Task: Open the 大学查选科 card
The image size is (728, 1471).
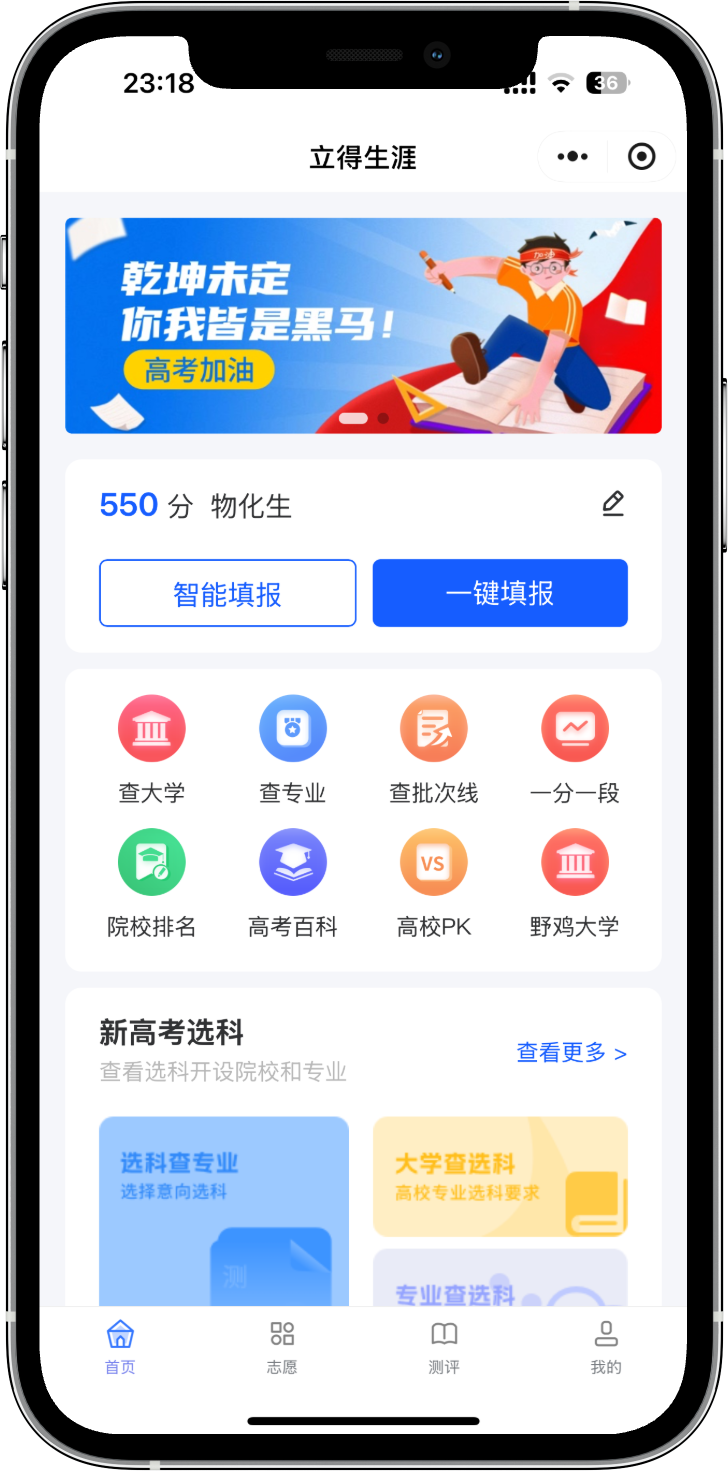Action: [x=500, y=1177]
